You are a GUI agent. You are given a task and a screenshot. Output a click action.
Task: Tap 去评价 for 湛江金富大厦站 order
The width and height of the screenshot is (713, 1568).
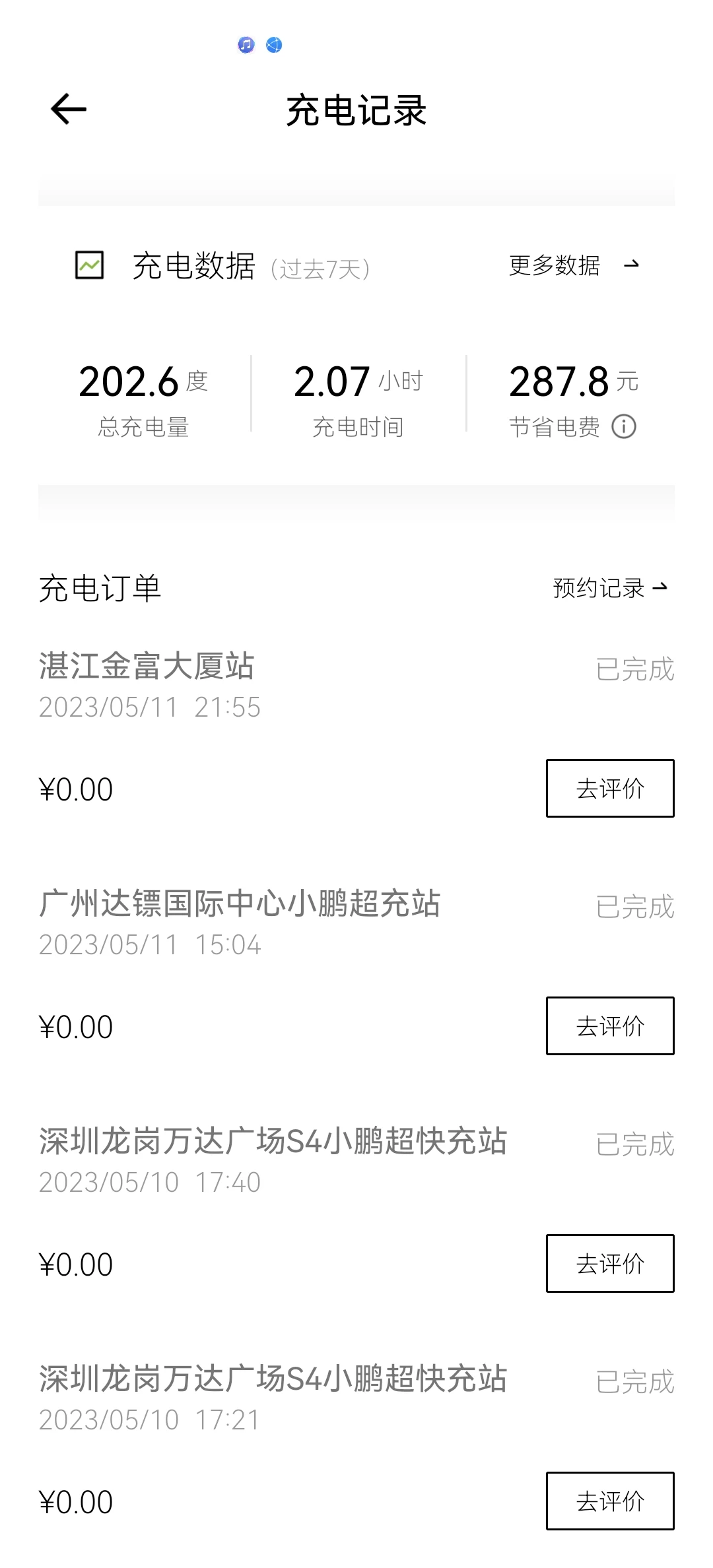tap(610, 788)
